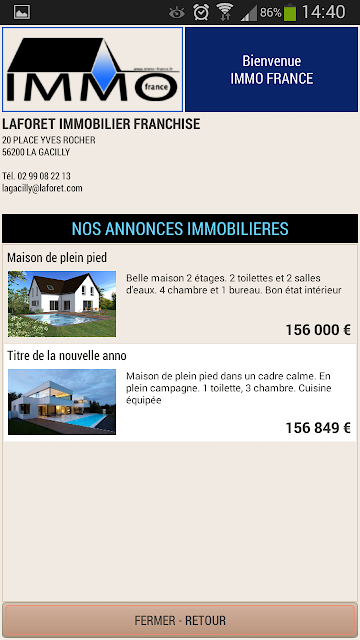This screenshot has width=360, height=640.
Task: Open the Maison de plein pied listing
Action: coord(180,294)
